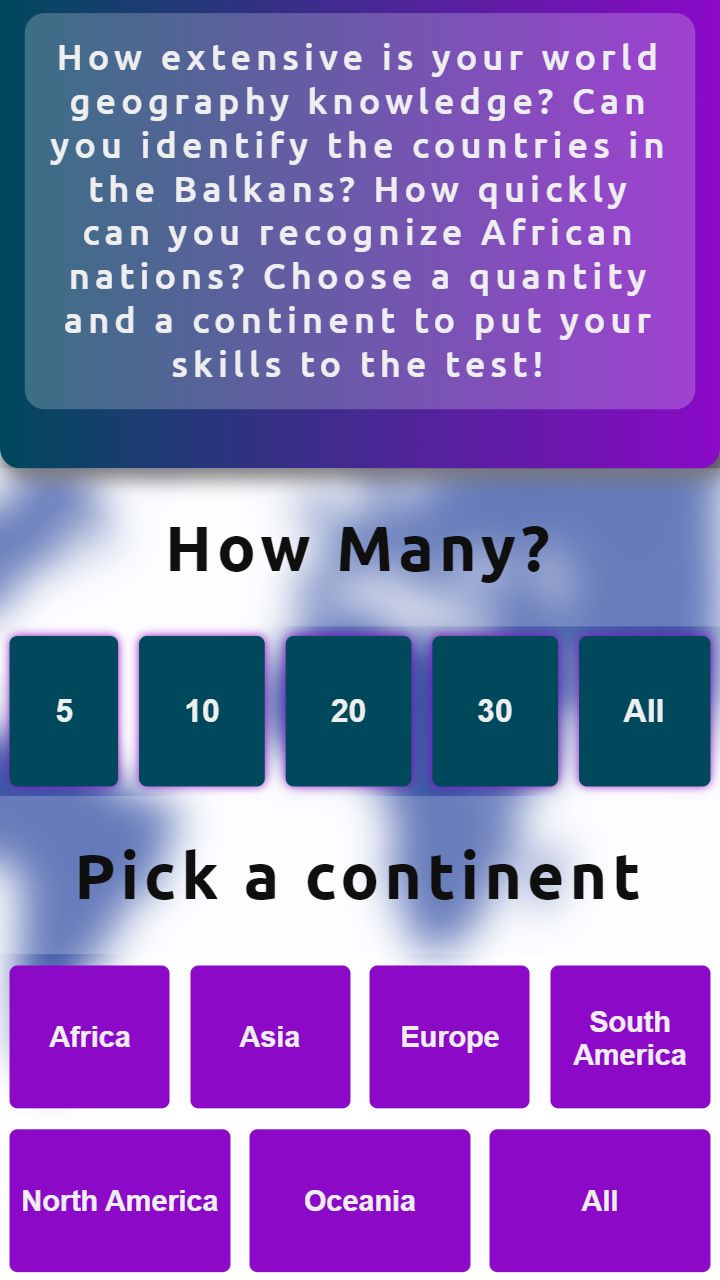Screen dimensions: 720x1280
Task: Select the Oceania continent
Action: pyautogui.click(x=360, y=1201)
